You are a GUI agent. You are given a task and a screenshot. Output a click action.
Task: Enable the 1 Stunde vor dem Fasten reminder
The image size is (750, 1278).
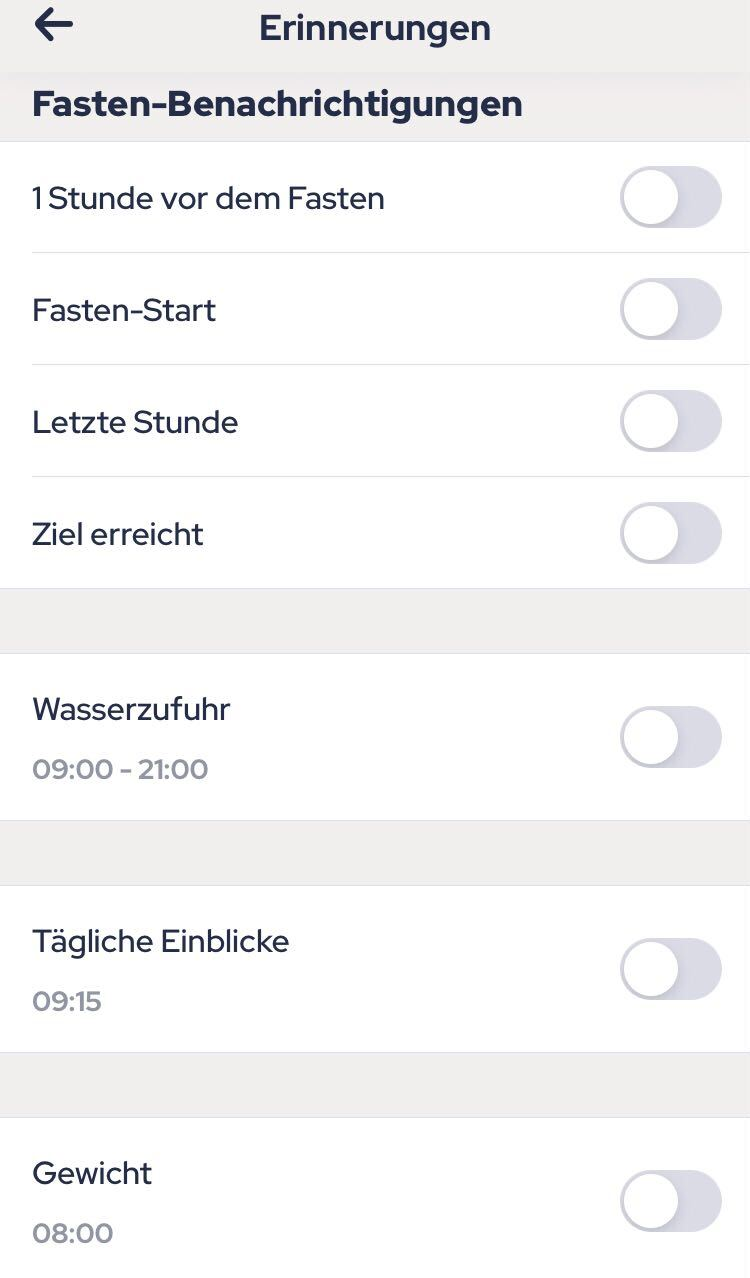point(671,197)
